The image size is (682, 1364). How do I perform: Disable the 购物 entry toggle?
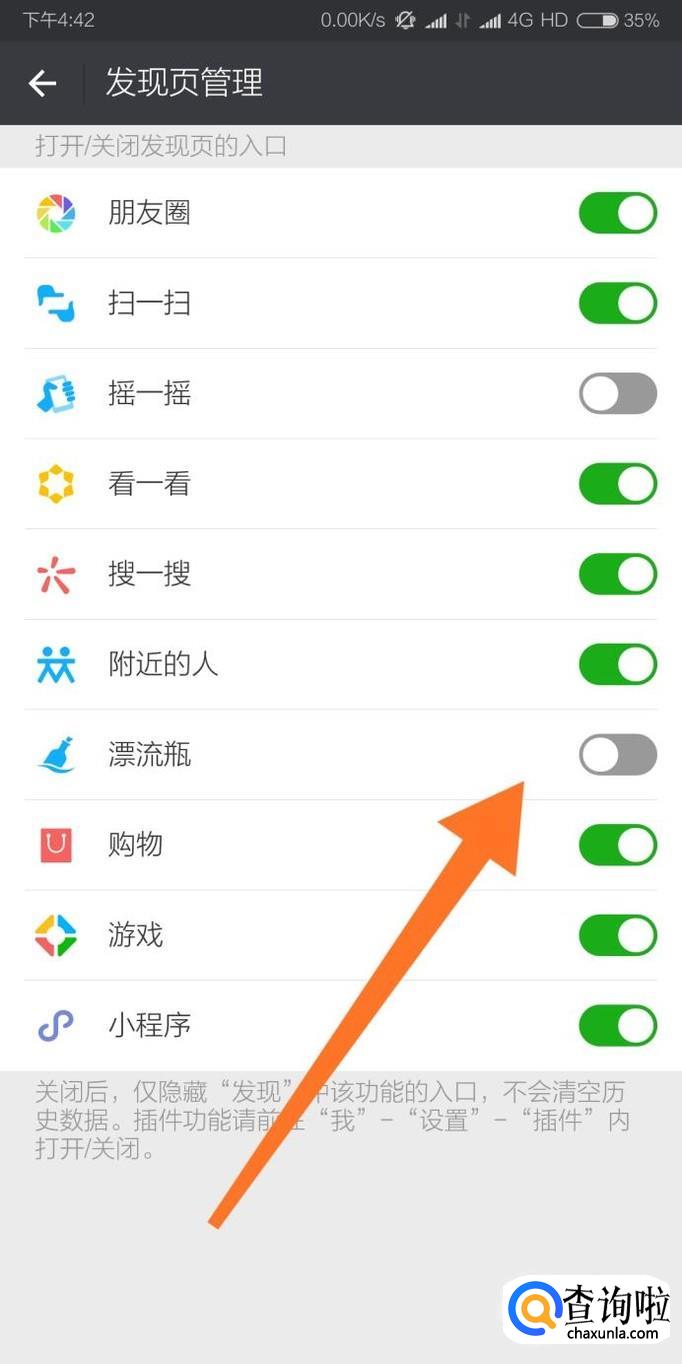tap(617, 845)
